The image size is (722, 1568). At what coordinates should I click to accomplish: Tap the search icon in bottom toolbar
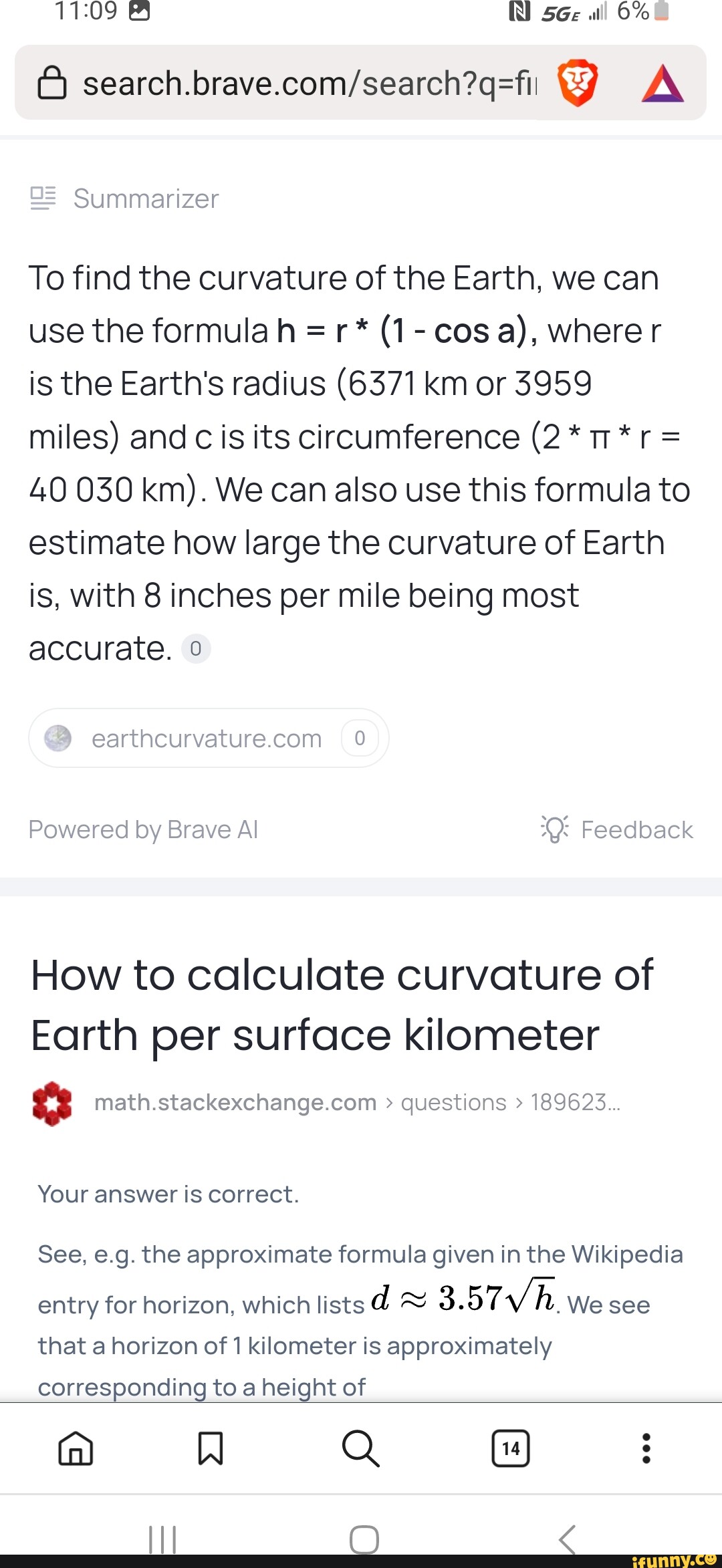coord(361,1448)
